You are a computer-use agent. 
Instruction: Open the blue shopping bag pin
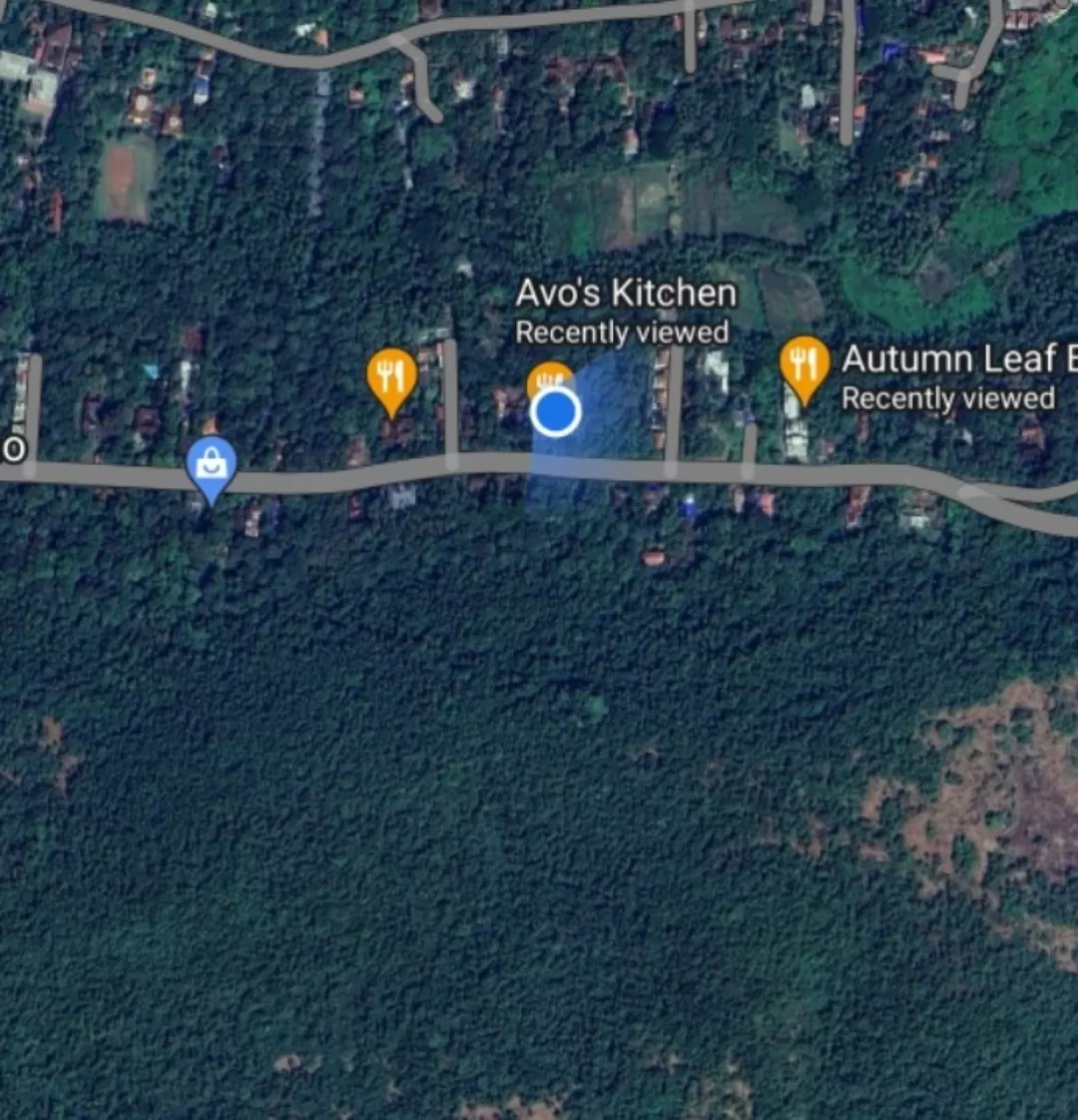[212, 464]
